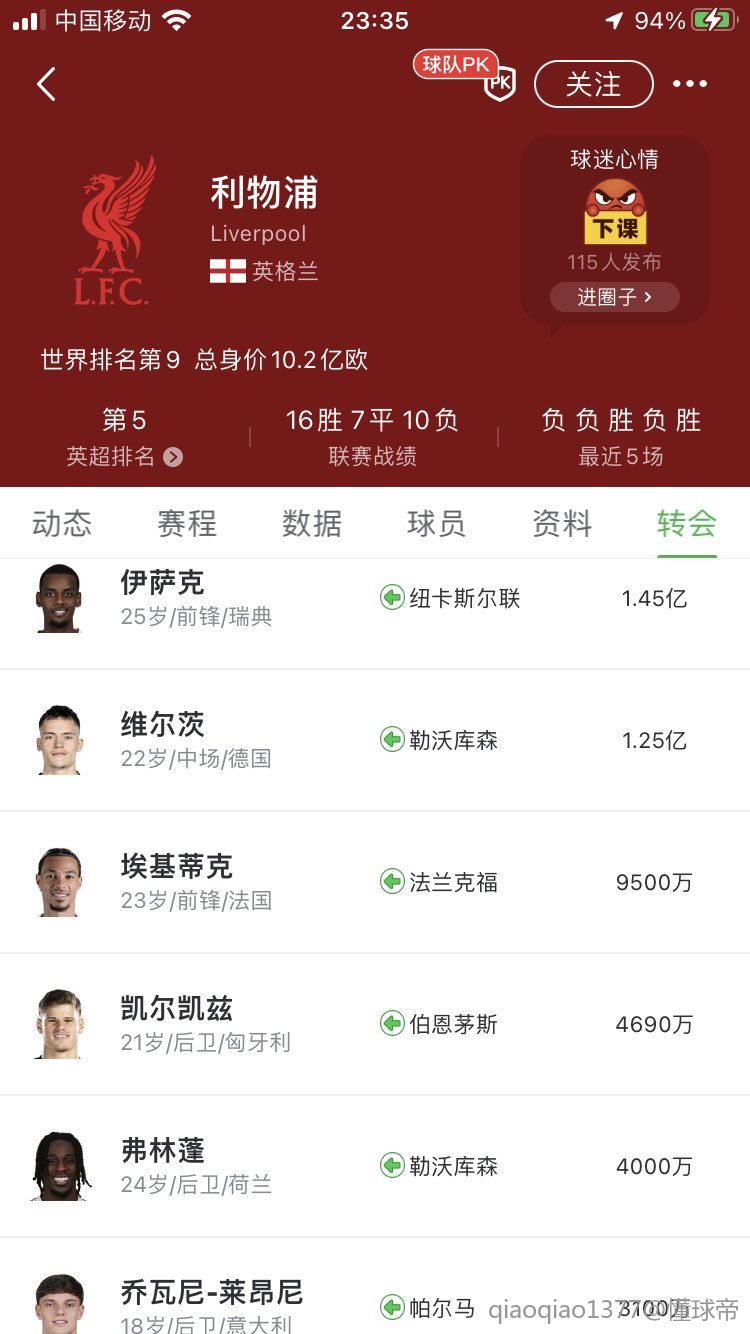Open 维尔茨's transfer row
This screenshot has width=750, height=1334.
pyautogui.click(x=375, y=740)
